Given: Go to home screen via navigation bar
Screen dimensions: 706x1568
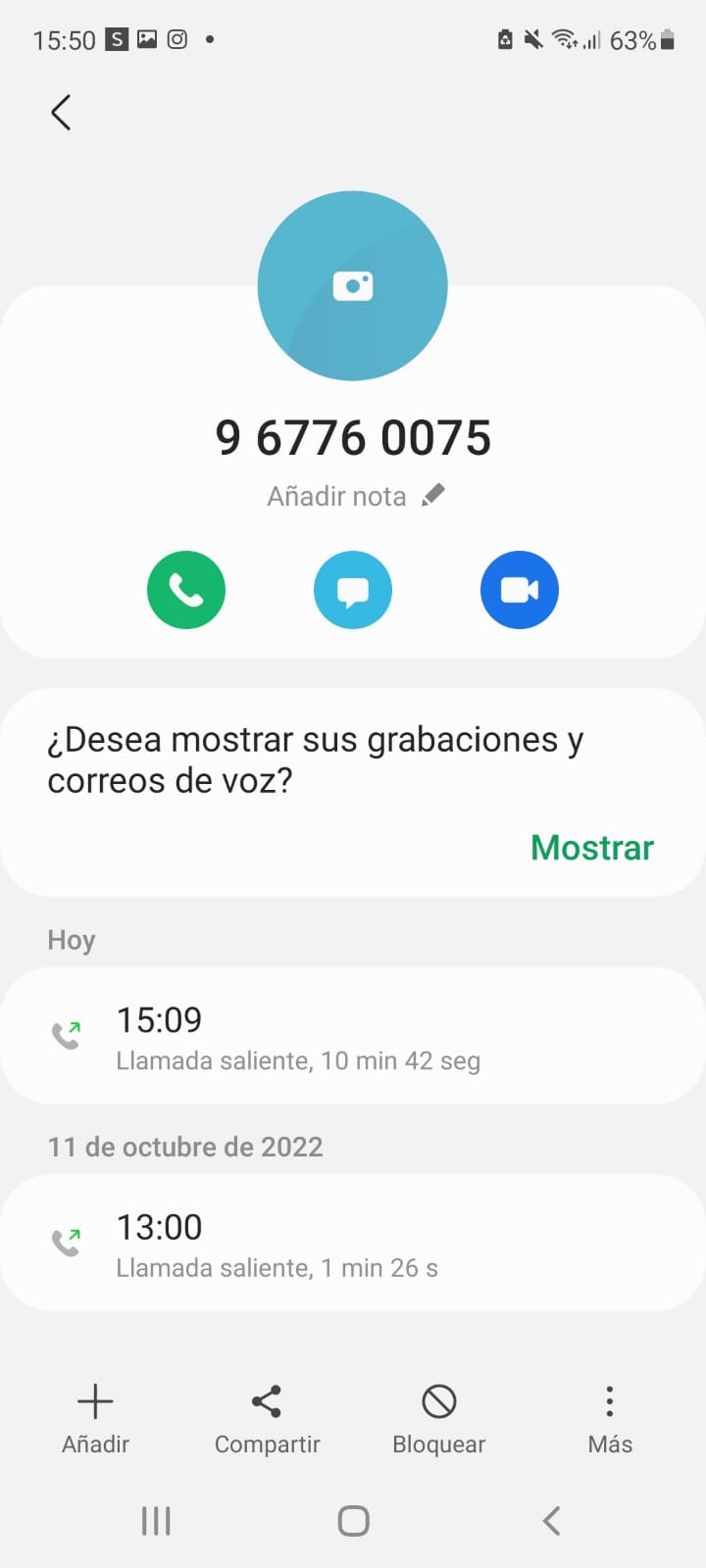Looking at the screenshot, I should (x=353, y=1521).
